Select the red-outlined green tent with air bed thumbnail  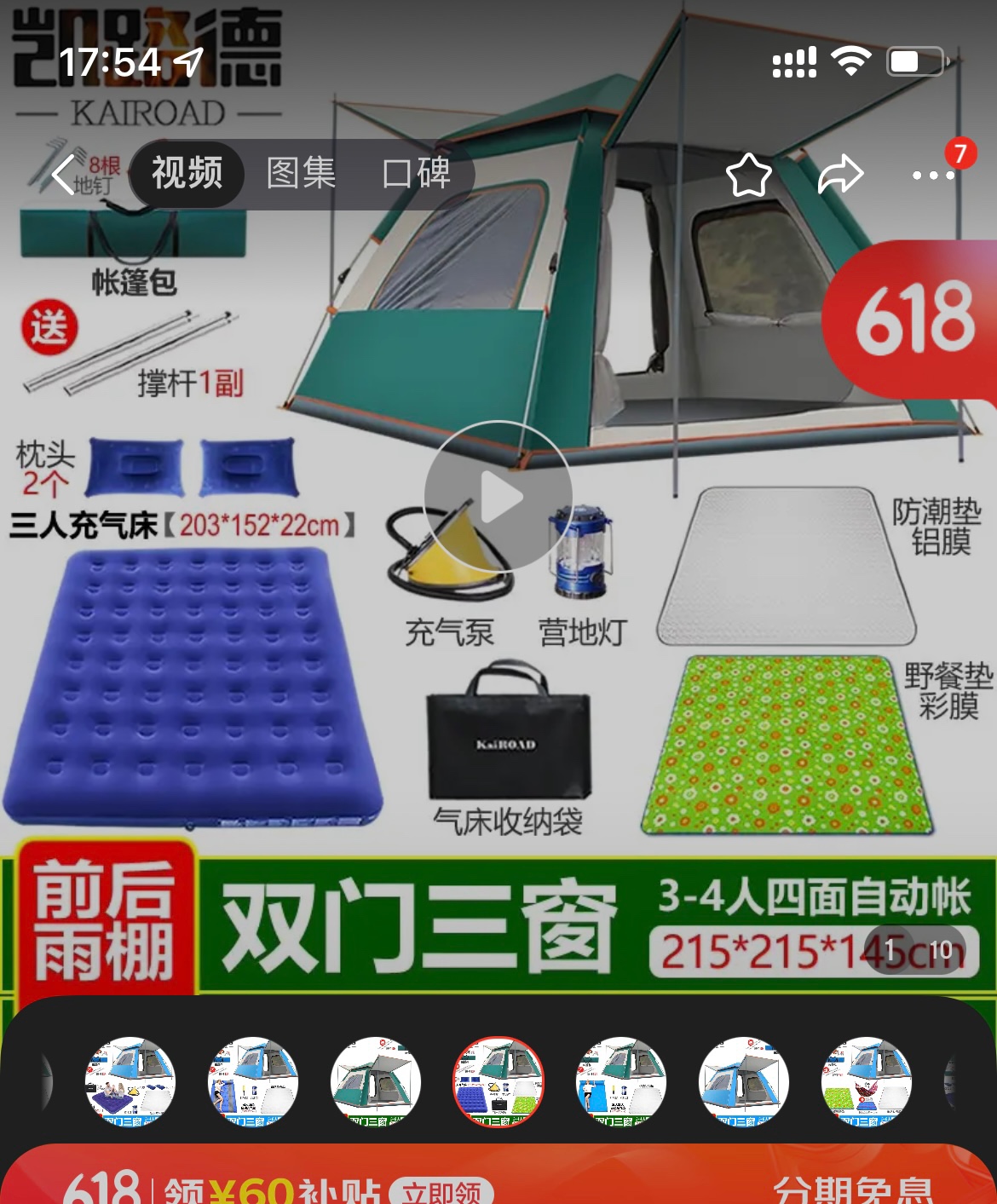click(498, 1082)
